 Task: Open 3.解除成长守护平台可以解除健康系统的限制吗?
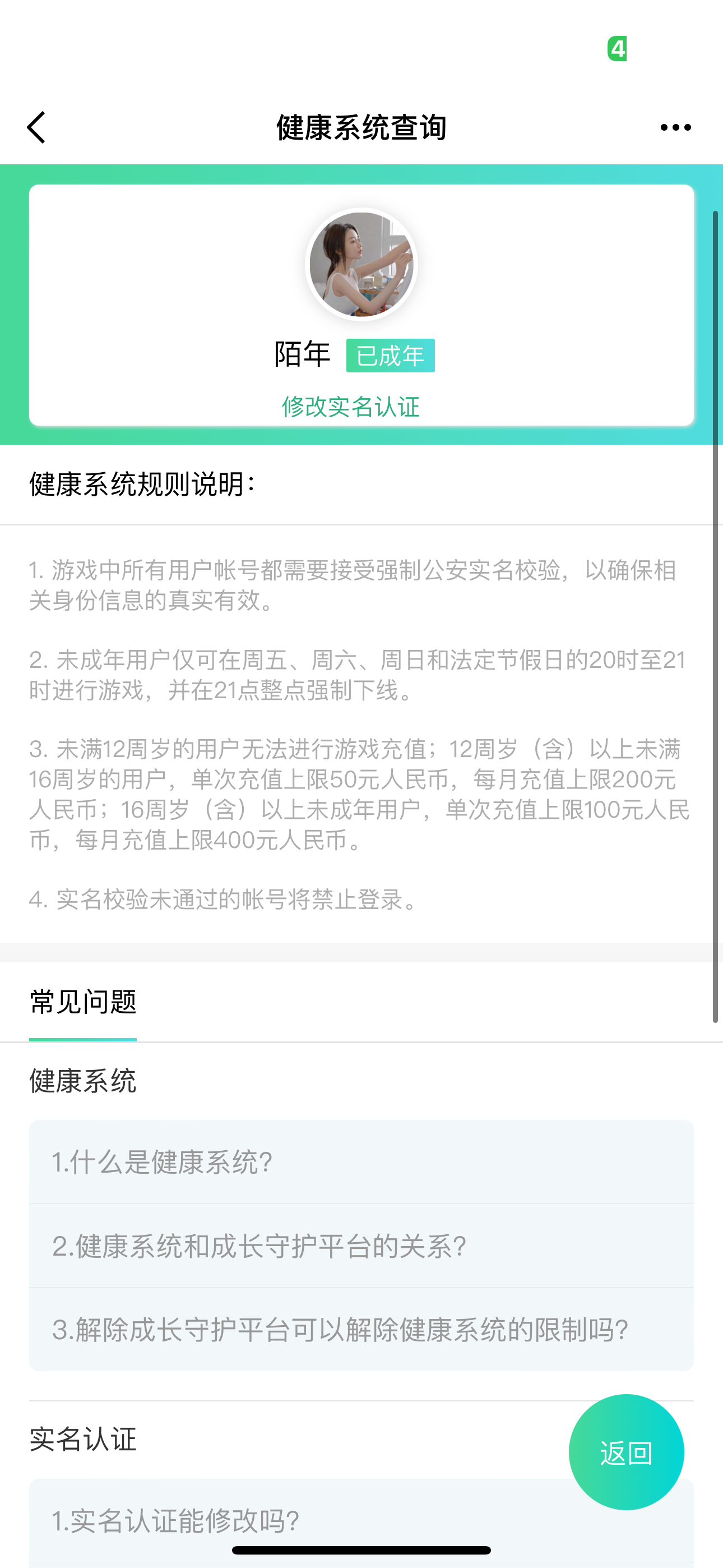[x=360, y=1330]
